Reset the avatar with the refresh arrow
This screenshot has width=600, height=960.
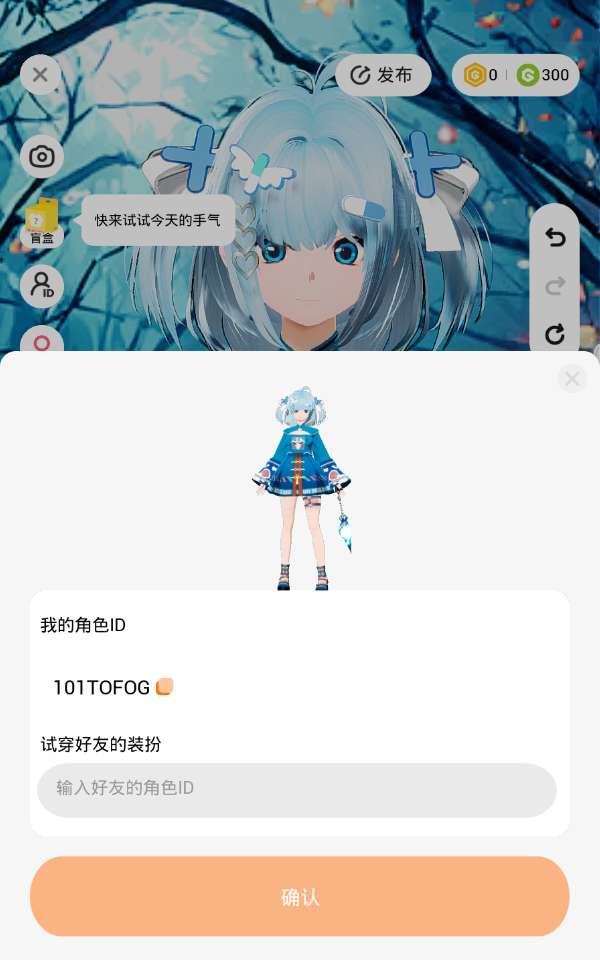[555, 334]
